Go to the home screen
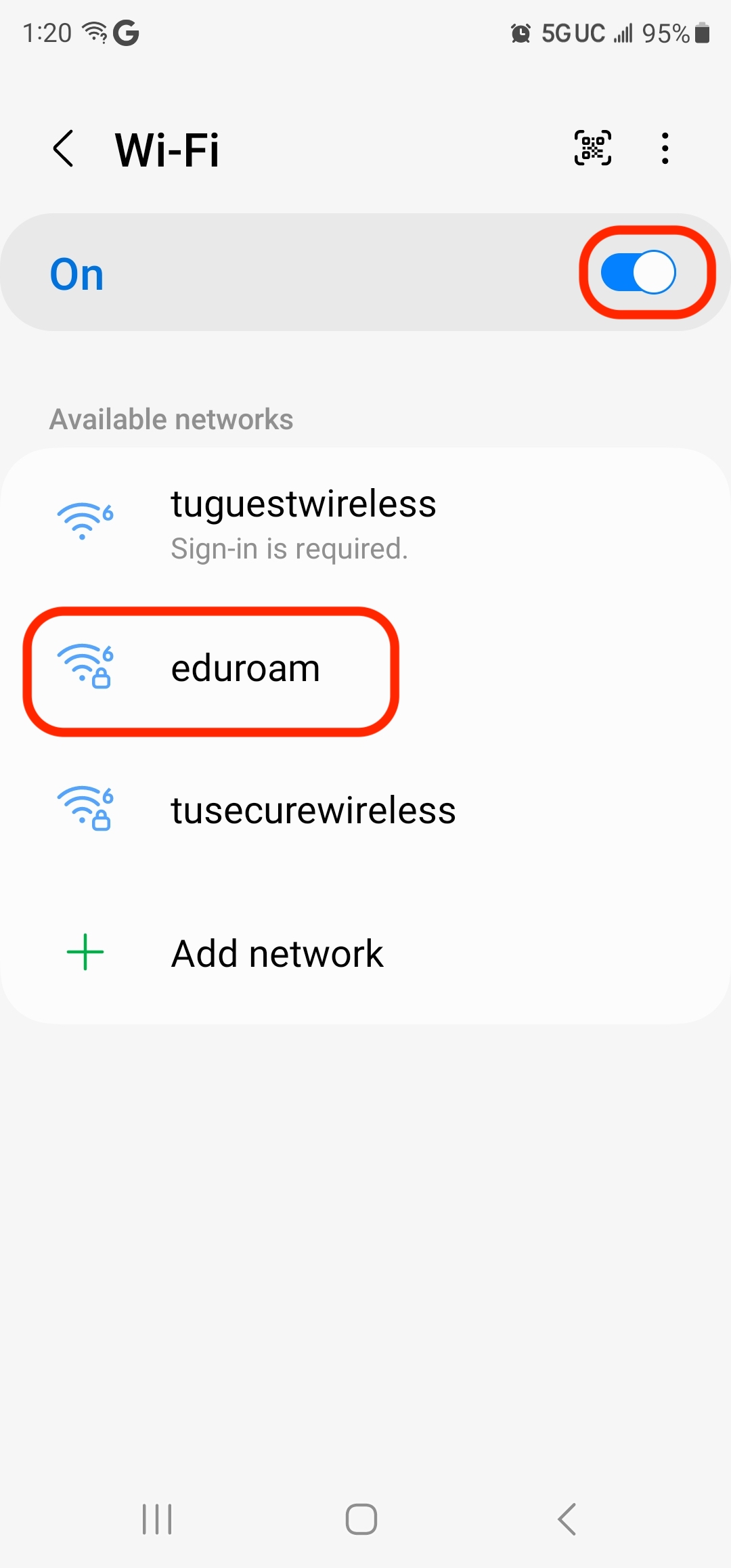 361,1519
